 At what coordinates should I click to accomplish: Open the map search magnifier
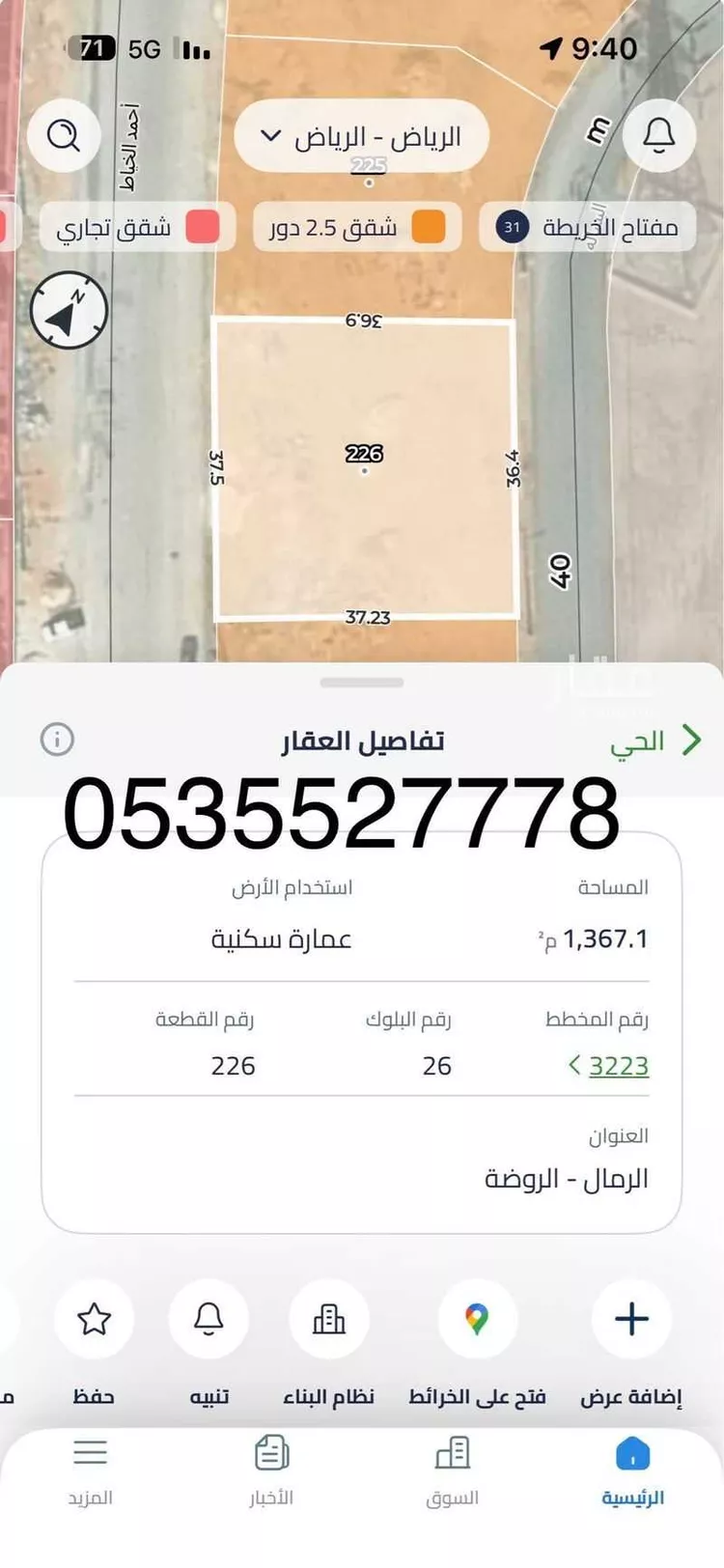point(64,136)
